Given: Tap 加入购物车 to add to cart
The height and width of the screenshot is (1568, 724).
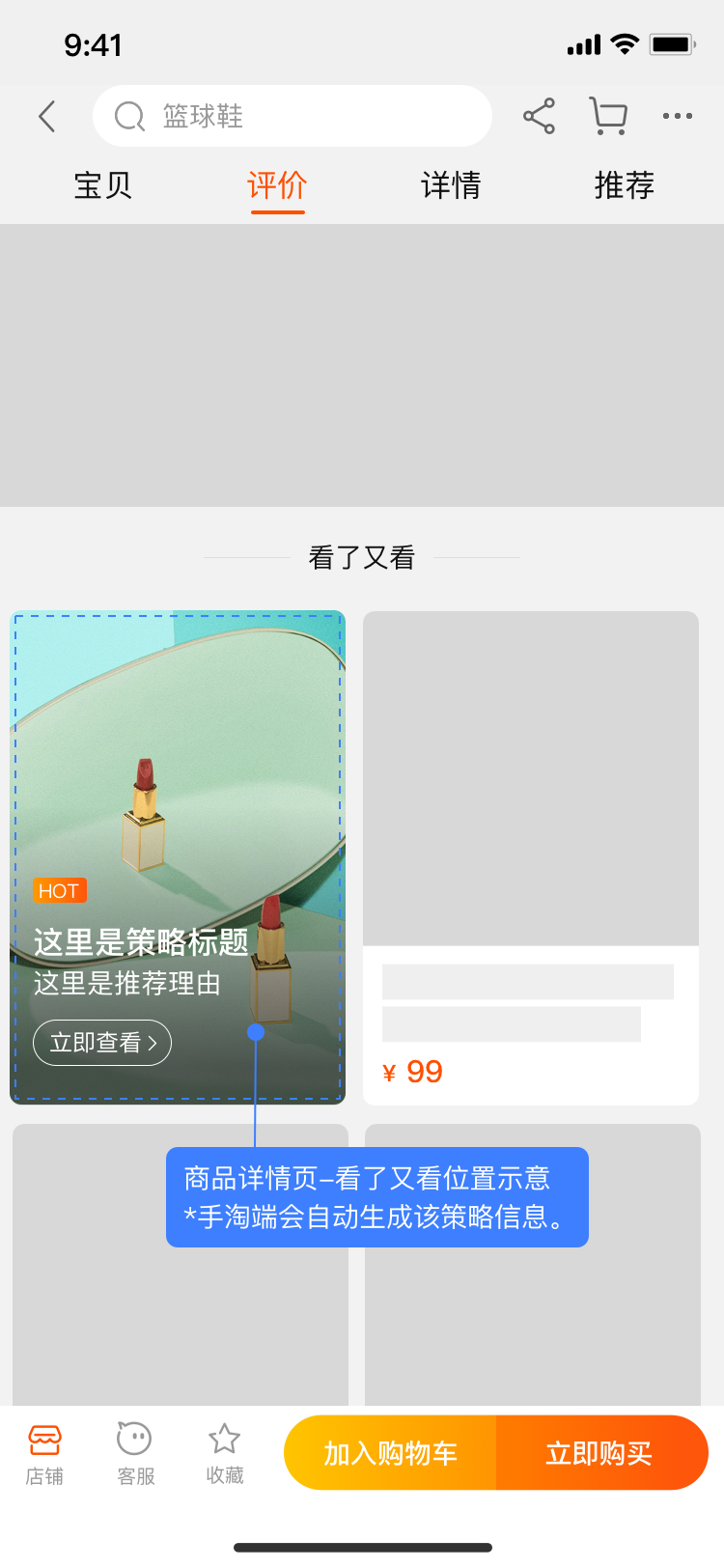Looking at the screenshot, I should [390, 1453].
